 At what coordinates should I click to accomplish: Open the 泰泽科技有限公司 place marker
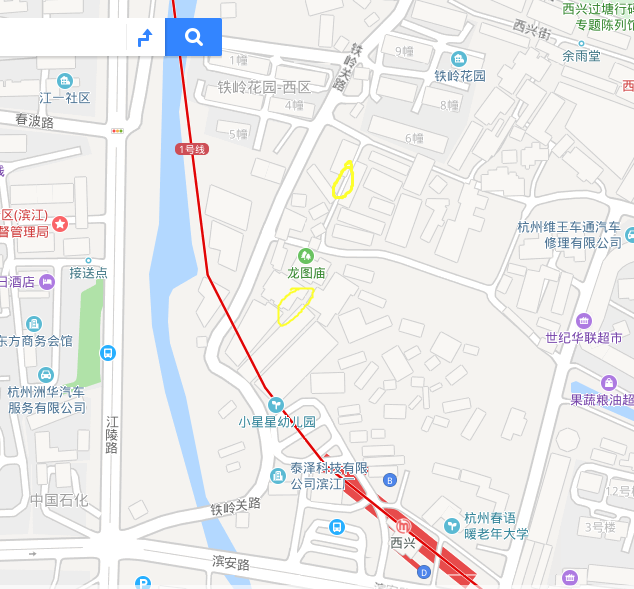(x=278, y=476)
